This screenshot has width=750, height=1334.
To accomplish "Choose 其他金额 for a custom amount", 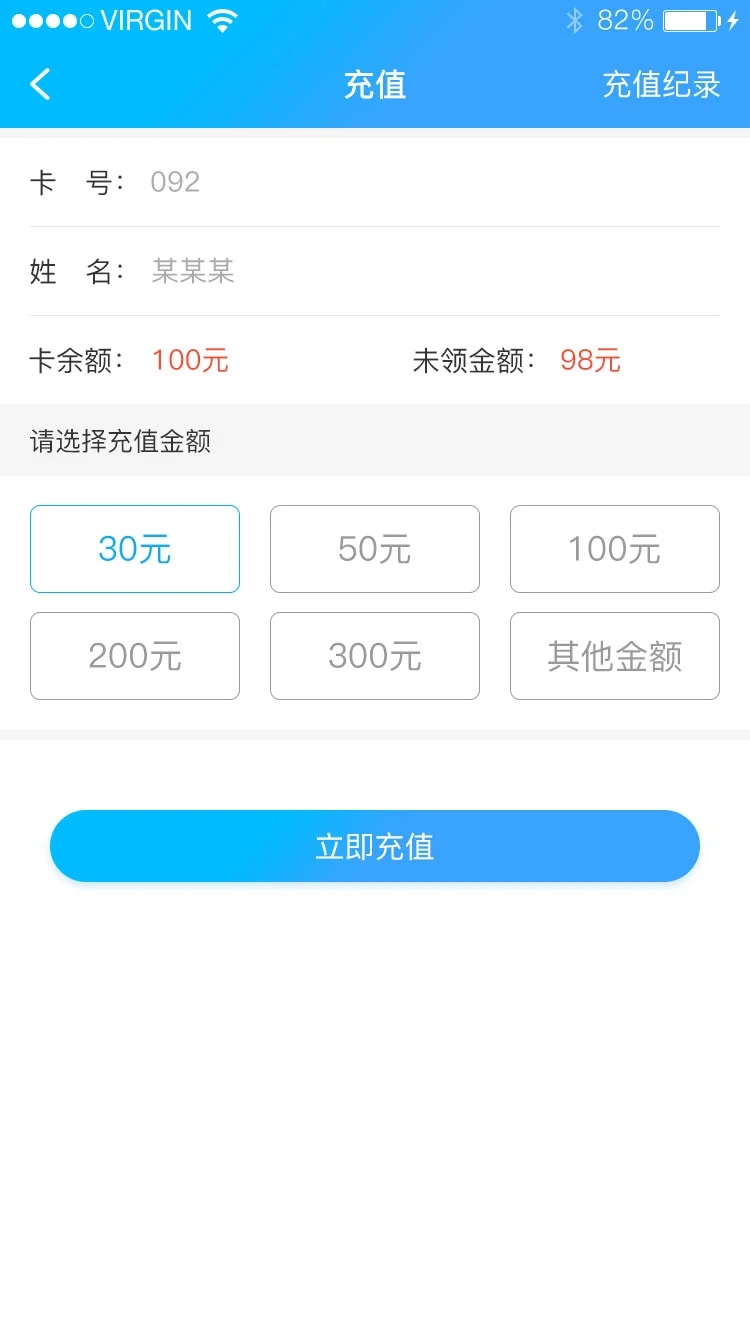I will pyautogui.click(x=614, y=656).
